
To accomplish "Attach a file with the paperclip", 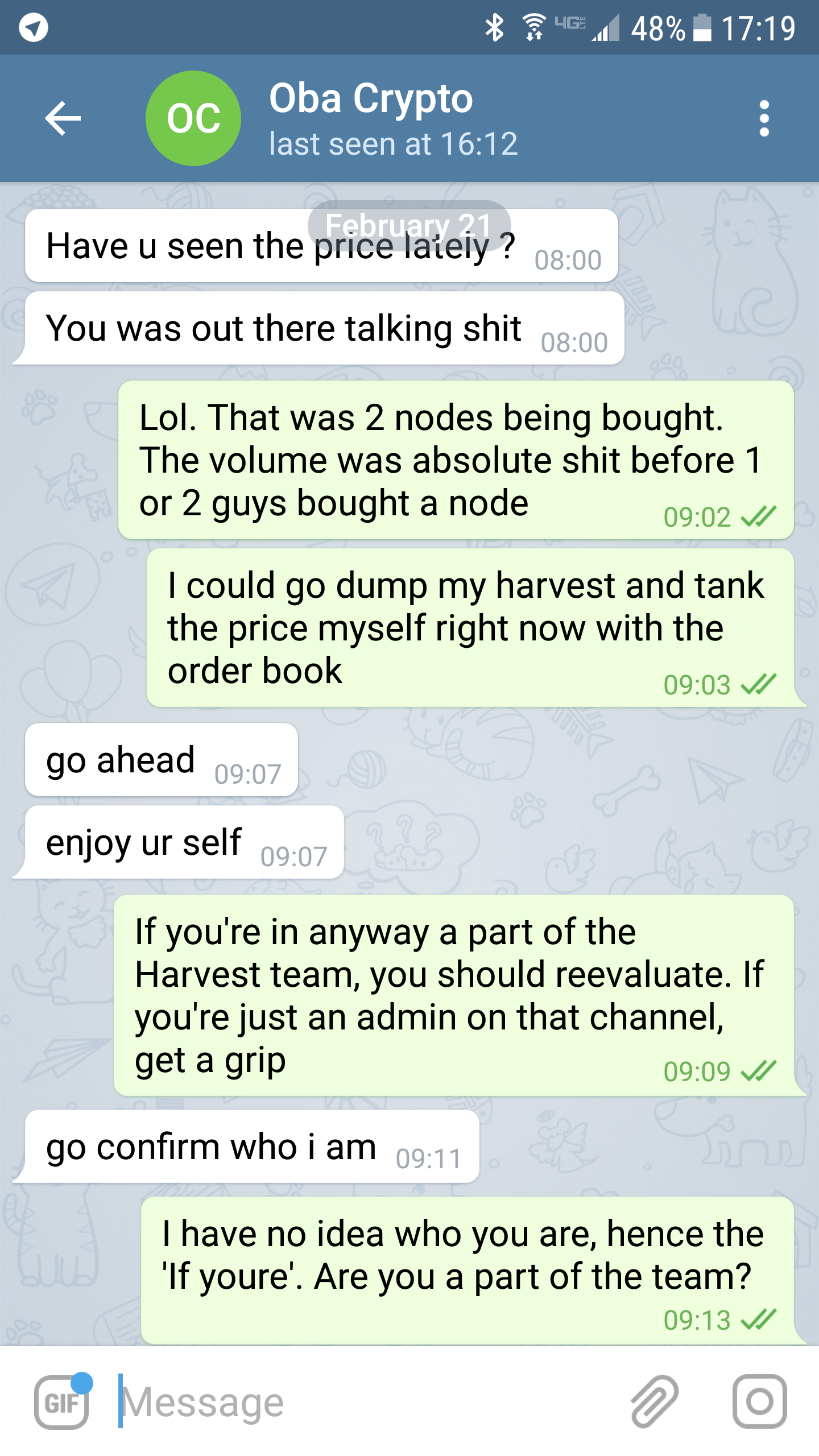I will pyautogui.click(x=654, y=1402).
